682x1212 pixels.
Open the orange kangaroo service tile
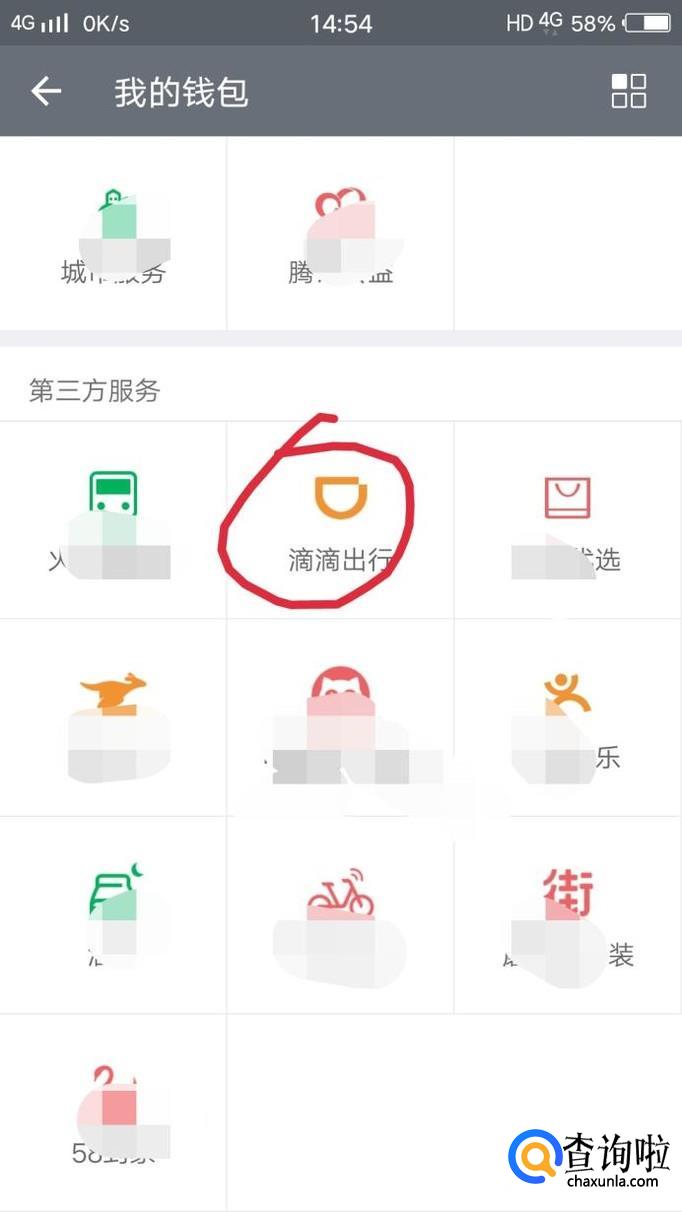click(113, 717)
